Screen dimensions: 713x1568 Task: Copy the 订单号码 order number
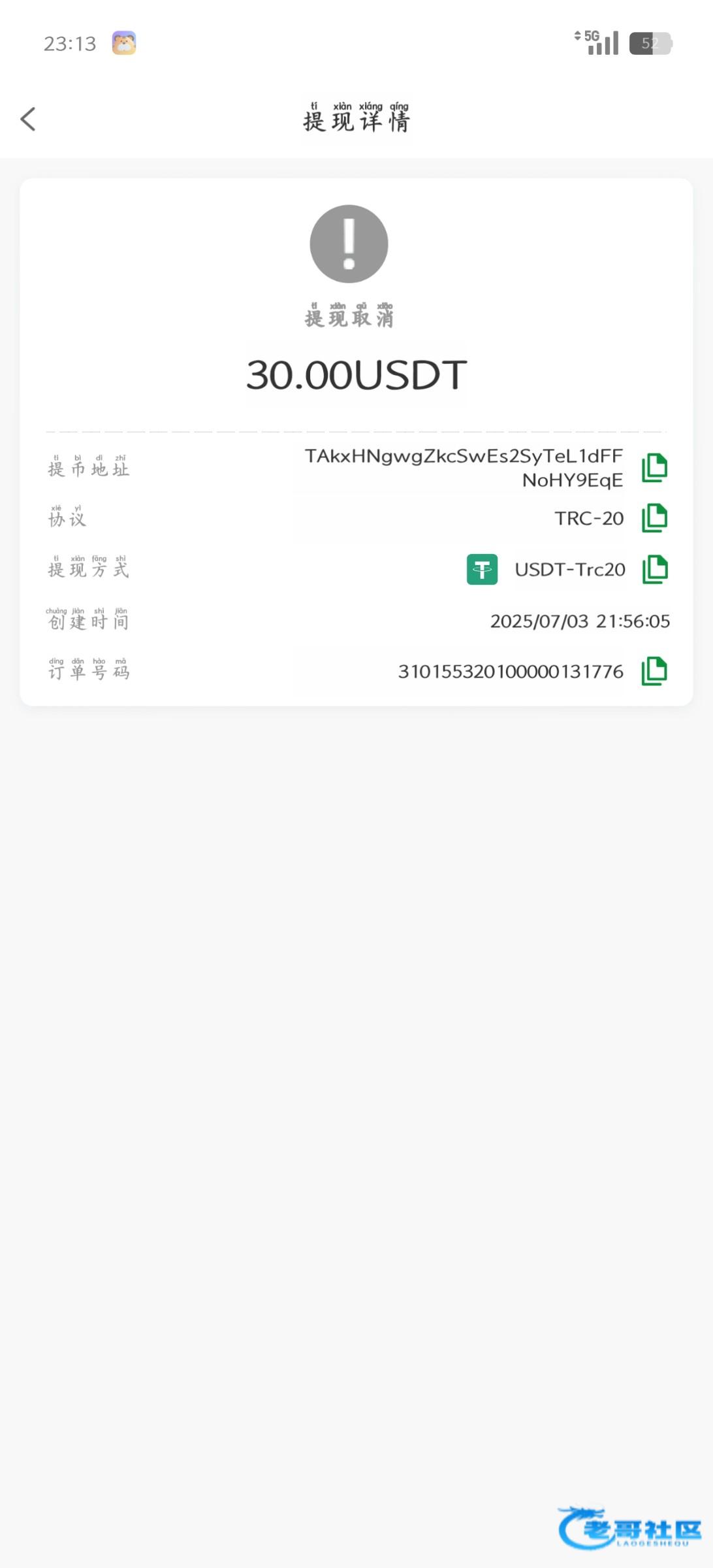[654, 671]
